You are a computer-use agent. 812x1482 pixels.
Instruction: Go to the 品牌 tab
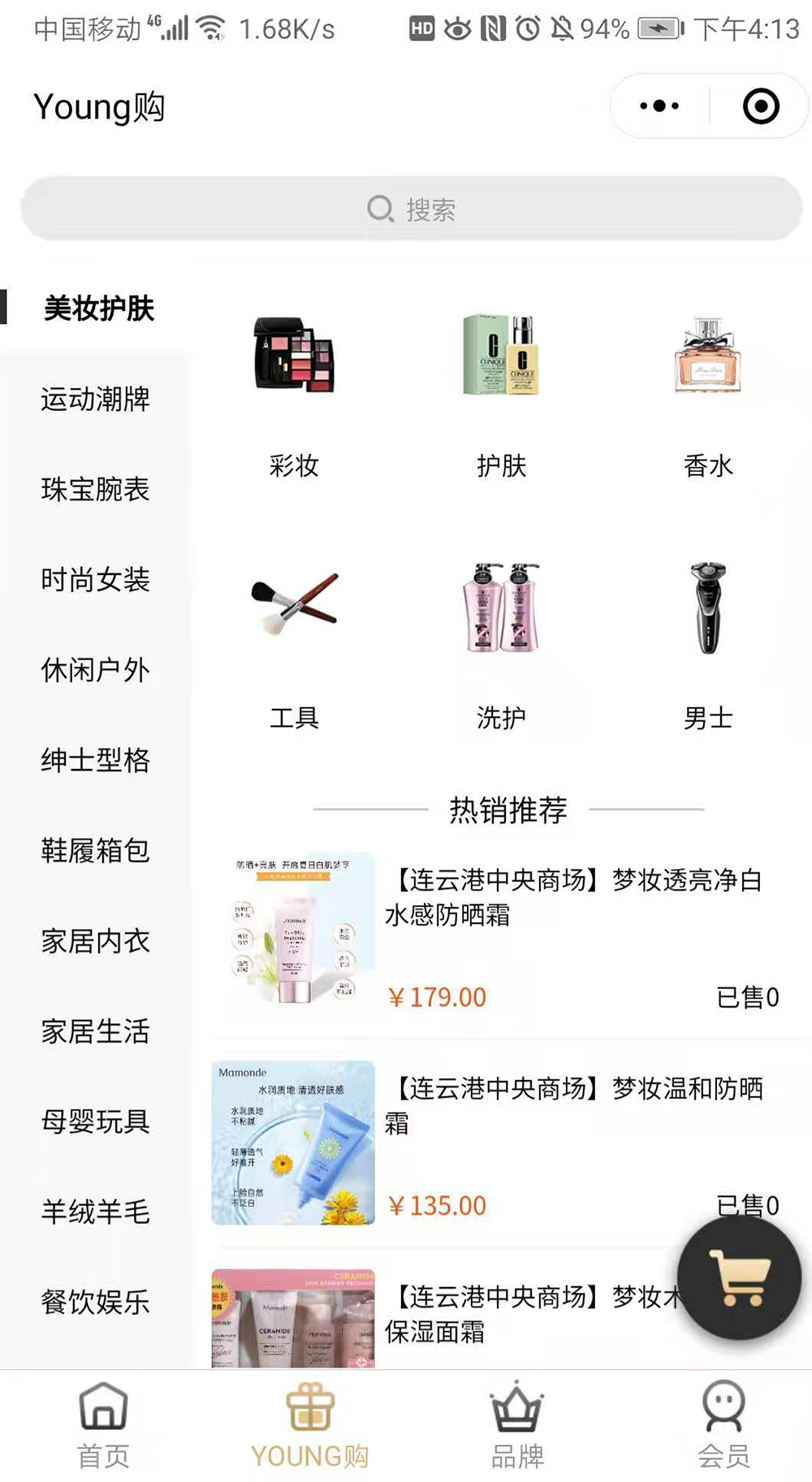(517, 1426)
